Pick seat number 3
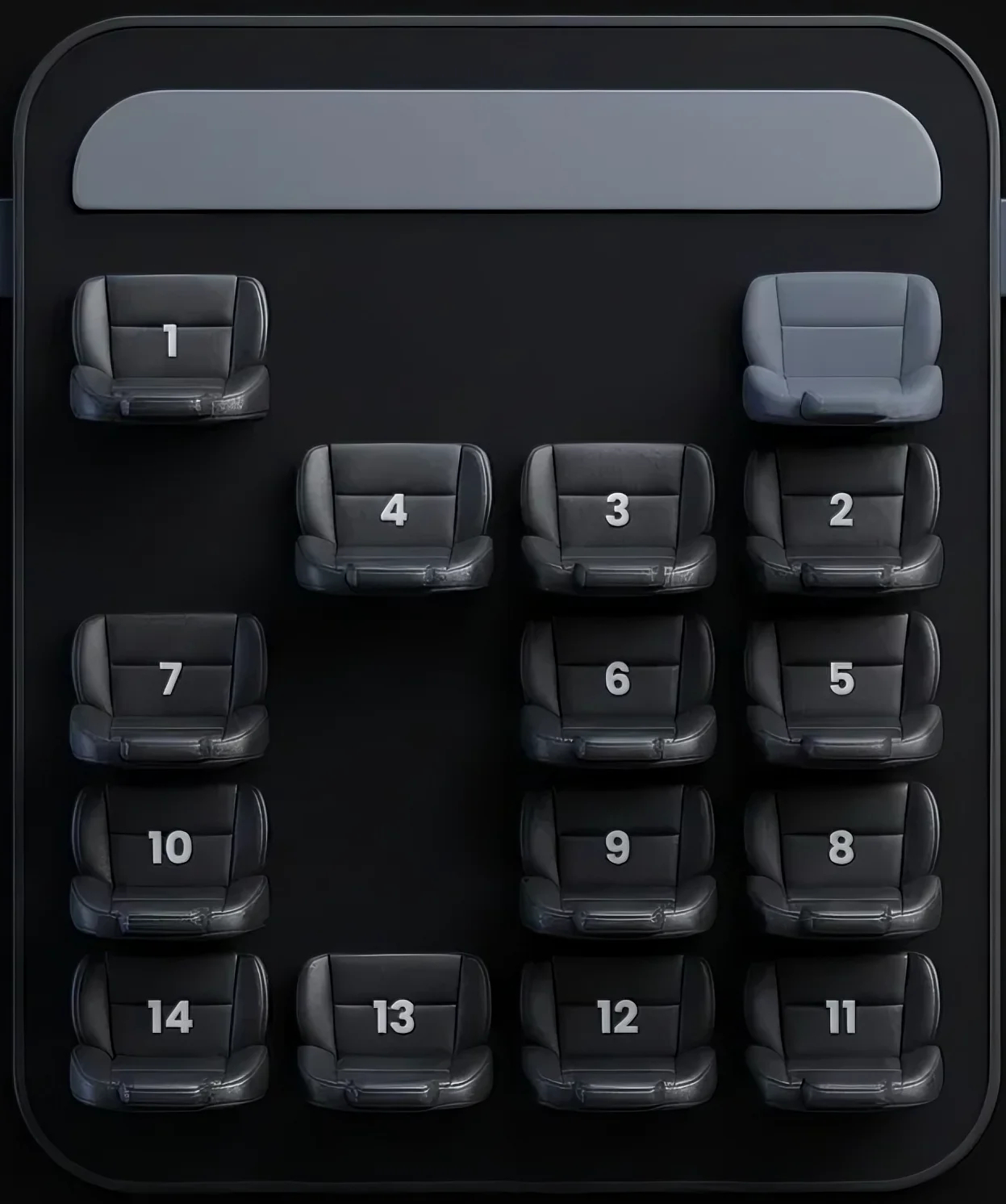This screenshot has height=1204, width=1006. tap(617, 516)
